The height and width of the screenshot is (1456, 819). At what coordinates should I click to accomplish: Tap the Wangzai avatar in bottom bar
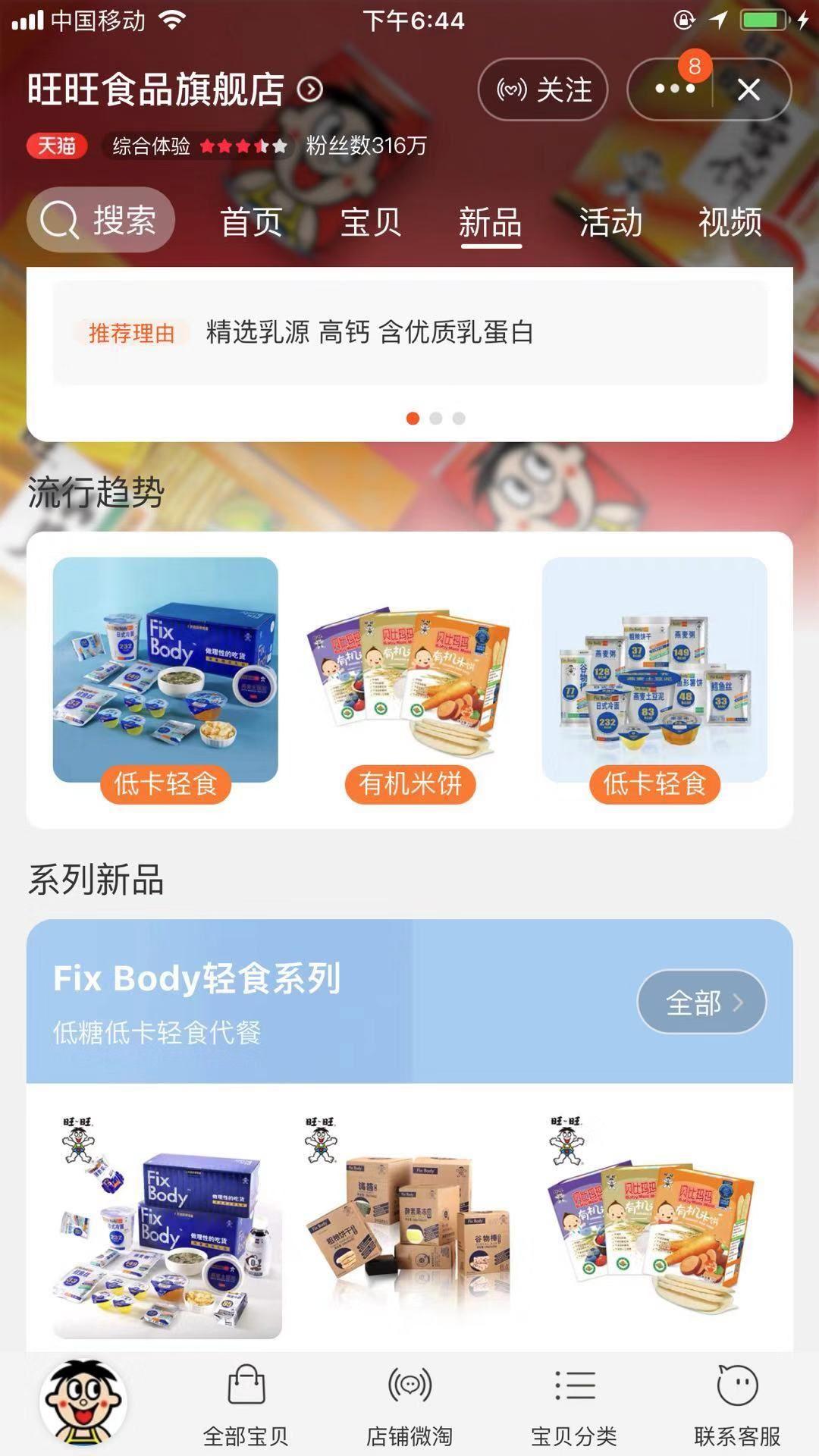83,1401
